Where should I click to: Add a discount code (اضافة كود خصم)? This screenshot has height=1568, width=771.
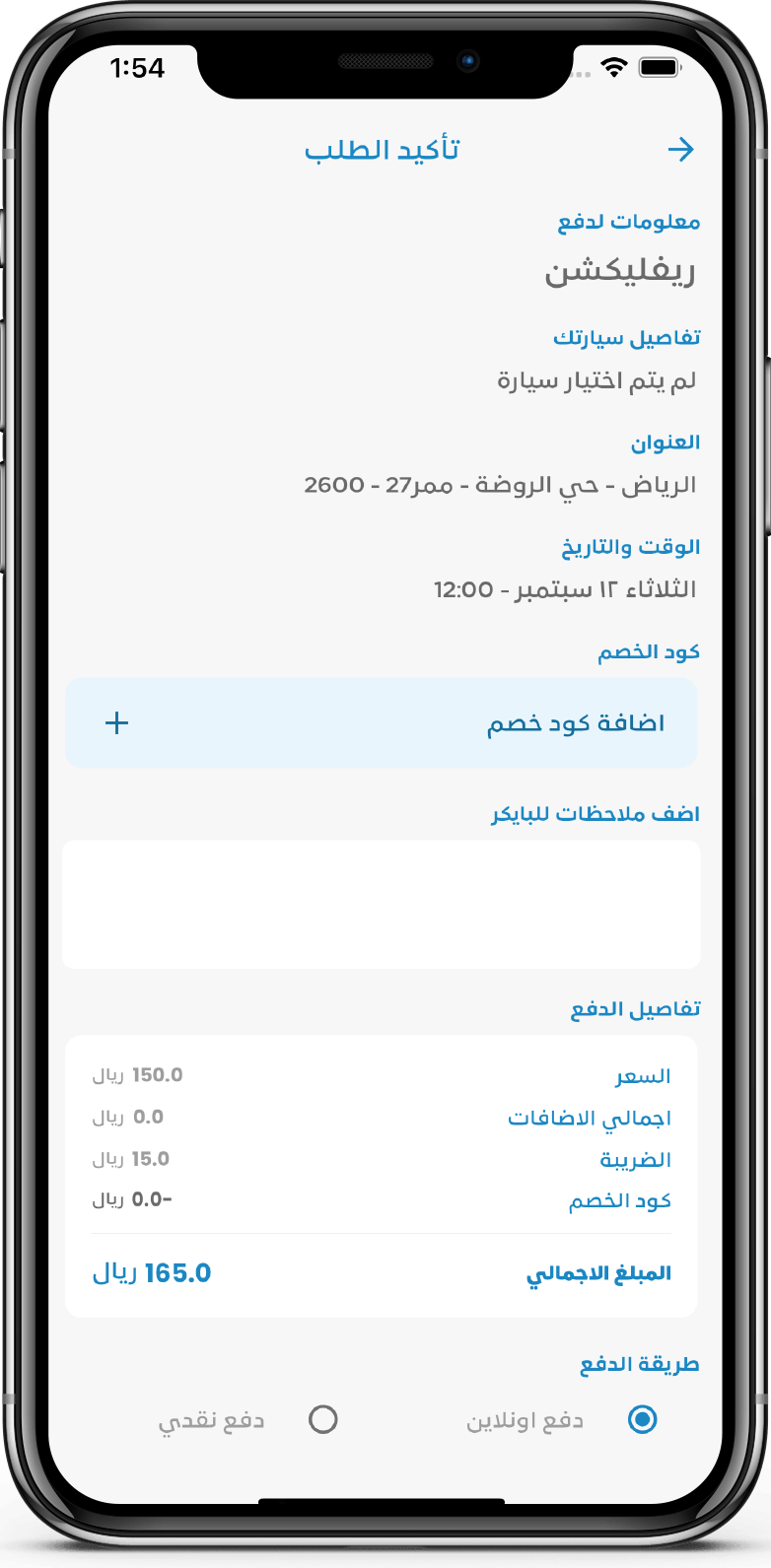pyautogui.click(x=381, y=723)
